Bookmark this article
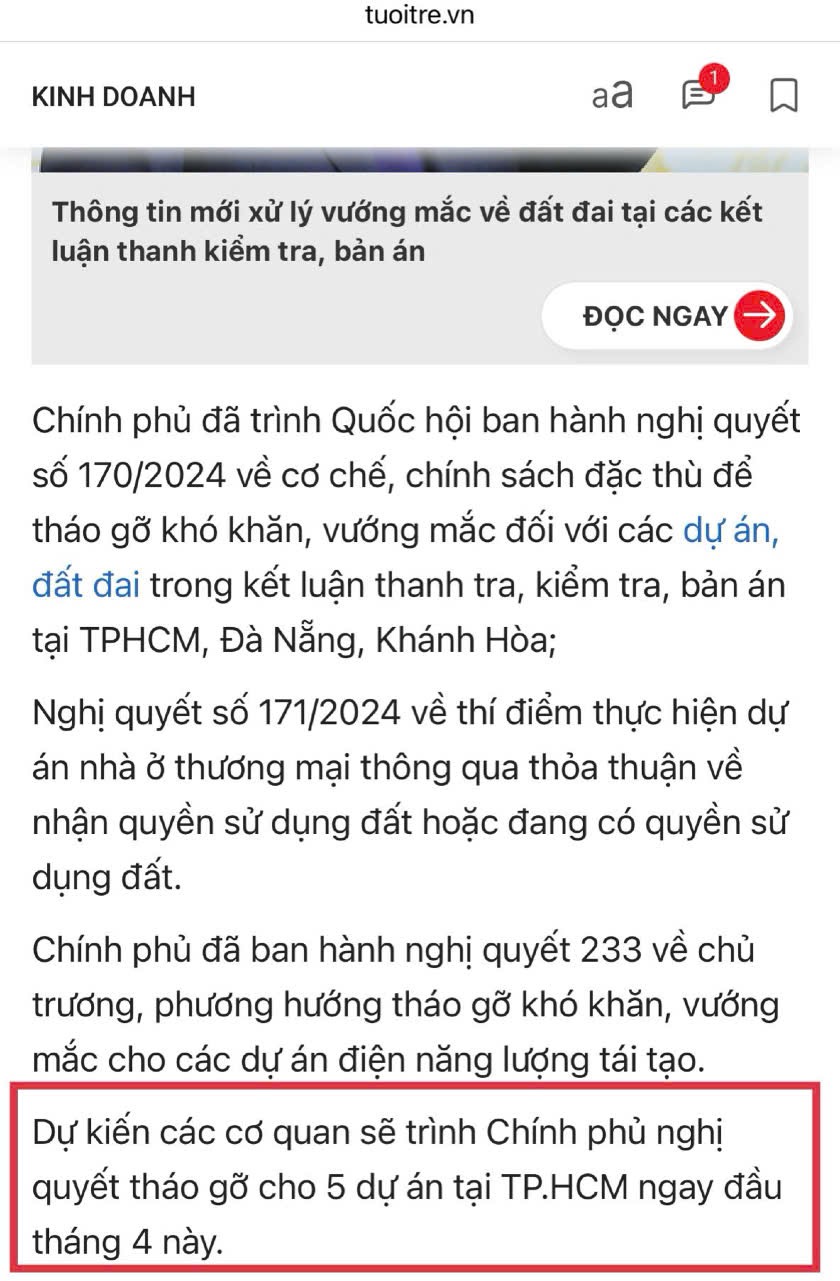This screenshot has width=840, height=1281. pyautogui.click(x=783, y=96)
